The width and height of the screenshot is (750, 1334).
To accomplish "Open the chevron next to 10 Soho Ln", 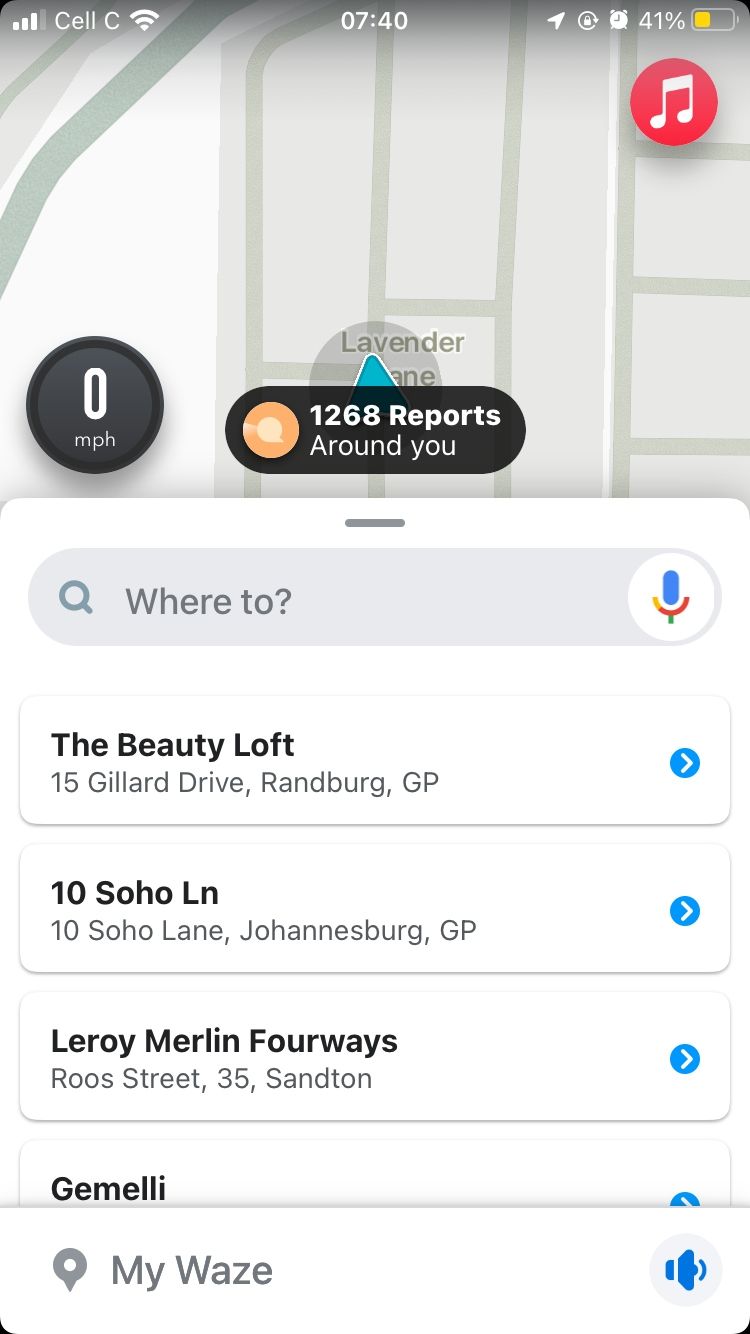I will (685, 911).
